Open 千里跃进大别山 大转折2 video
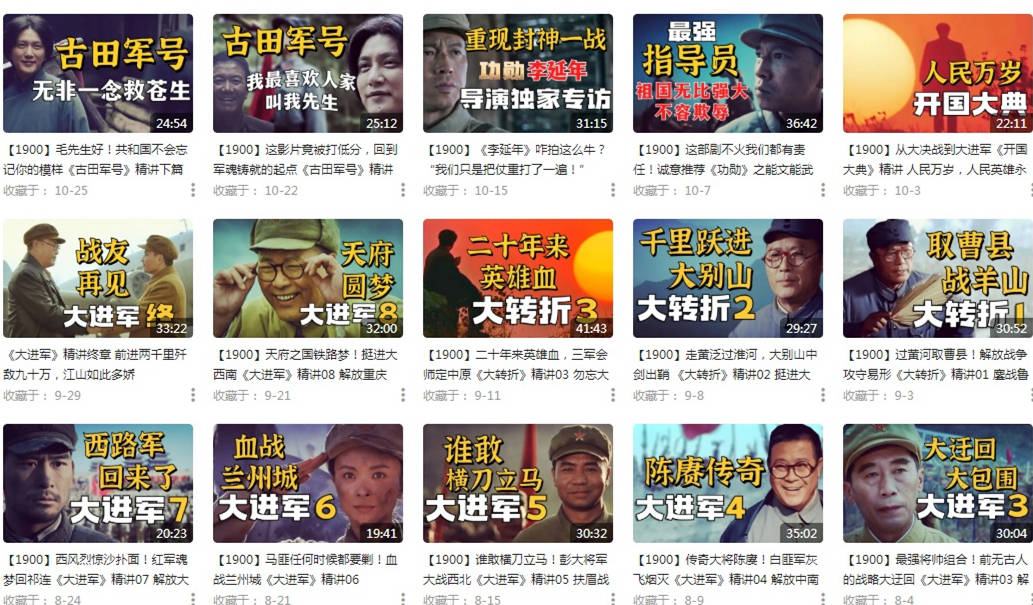 (728, 278)
